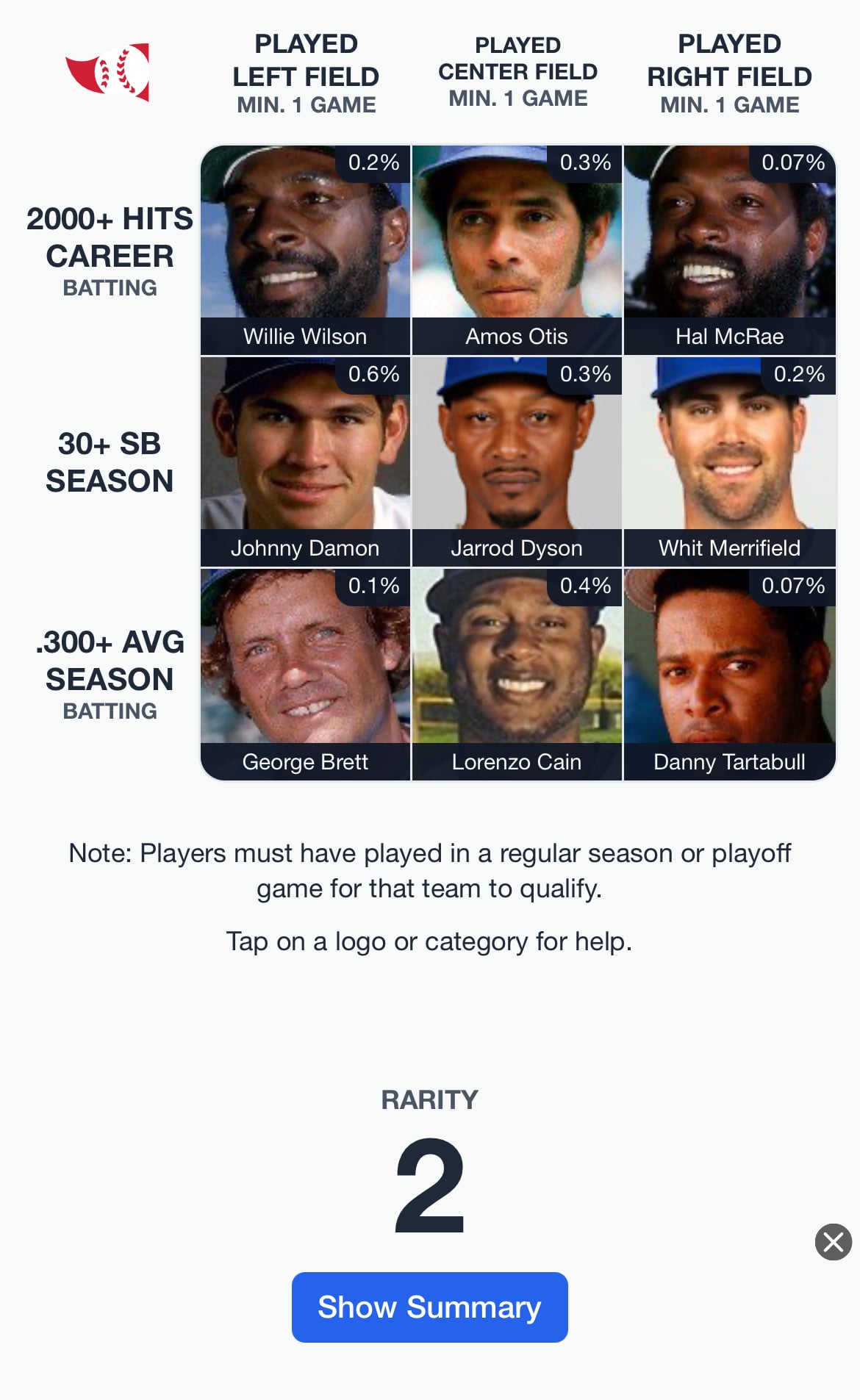Select the George Brett tile
The image size is (860, 1400).
pos(305,674)
